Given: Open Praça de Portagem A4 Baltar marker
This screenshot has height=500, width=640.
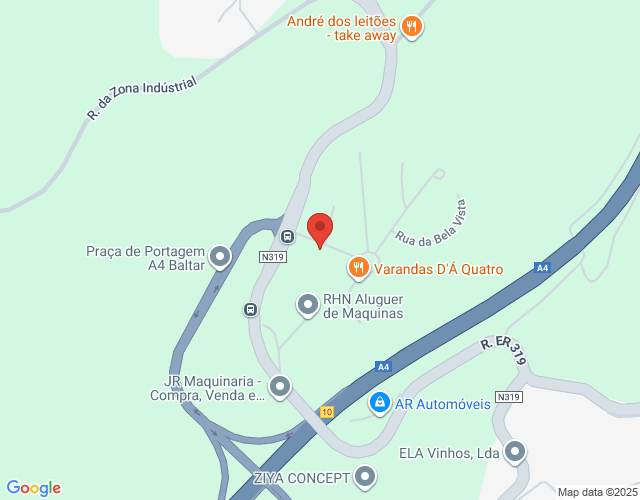Looking at the screenshot, I should [220, 258].
